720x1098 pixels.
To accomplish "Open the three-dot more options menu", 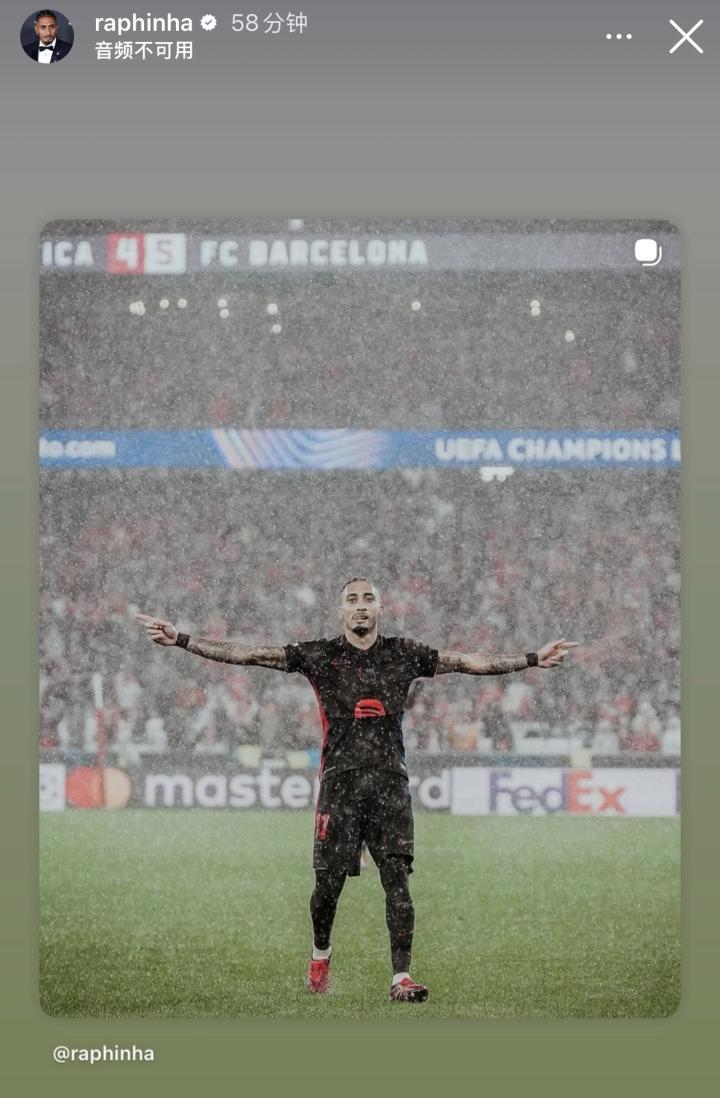I will click(619, 37).
